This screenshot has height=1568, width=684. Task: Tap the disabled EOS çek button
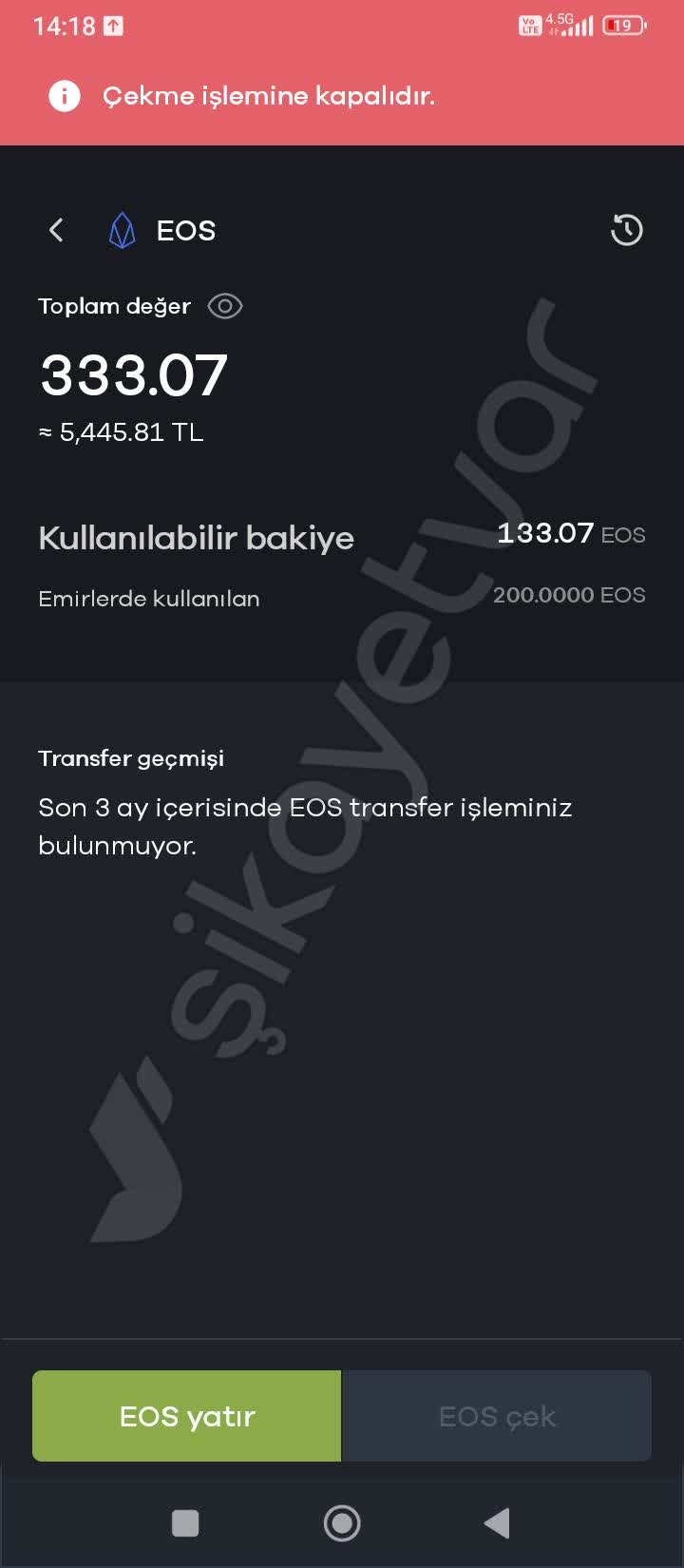[x=497, y=1415]
